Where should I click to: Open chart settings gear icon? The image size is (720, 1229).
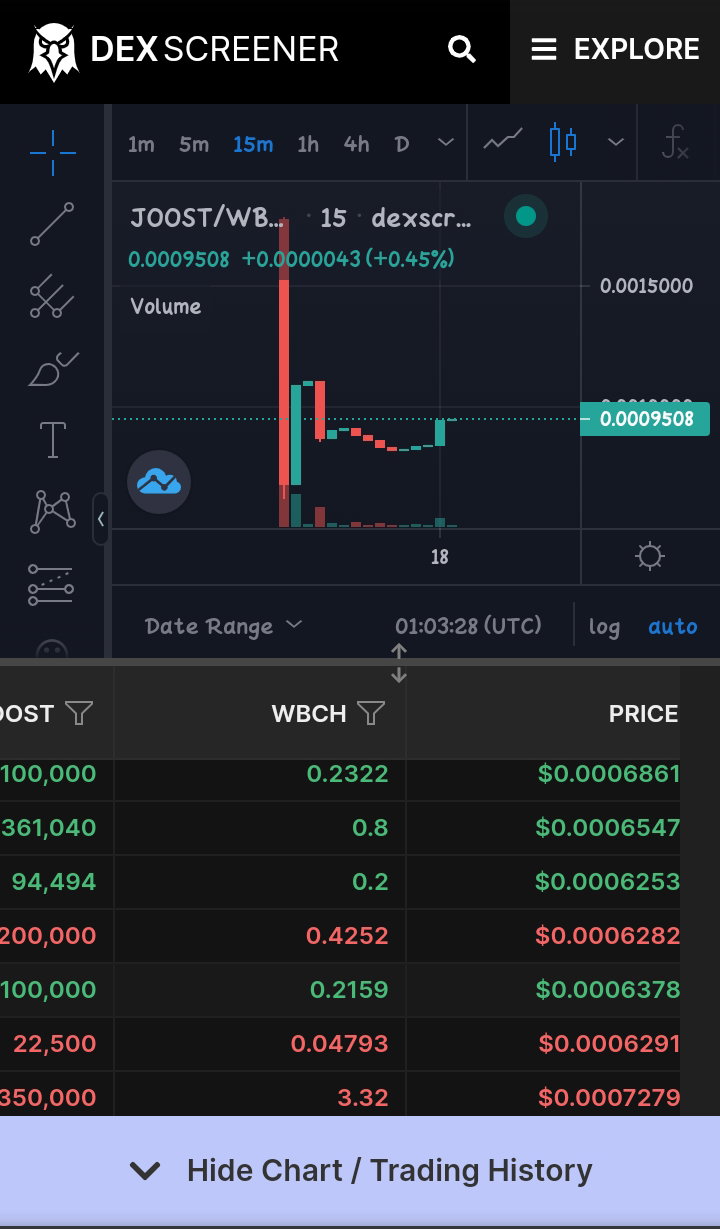click(650, 556)
